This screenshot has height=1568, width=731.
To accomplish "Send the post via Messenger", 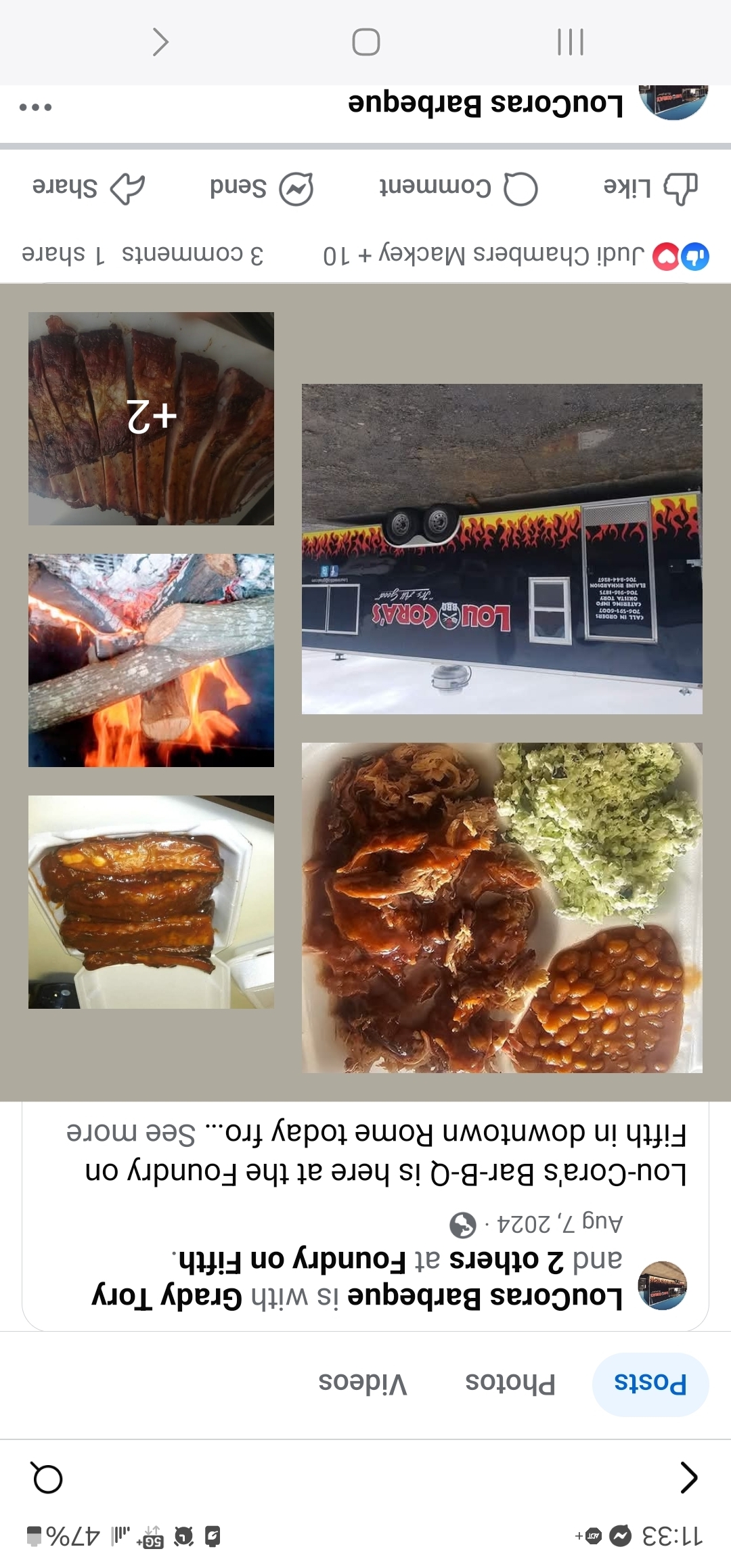I will tap(261, 188).
